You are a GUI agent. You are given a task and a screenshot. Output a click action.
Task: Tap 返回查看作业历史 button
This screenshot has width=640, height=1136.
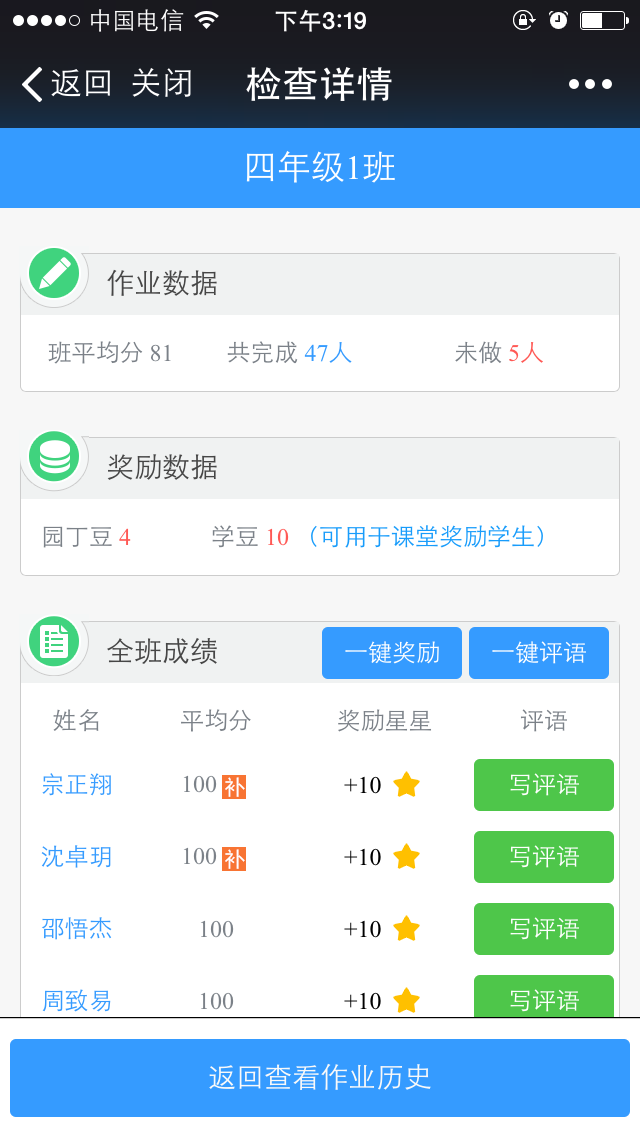320,1077
